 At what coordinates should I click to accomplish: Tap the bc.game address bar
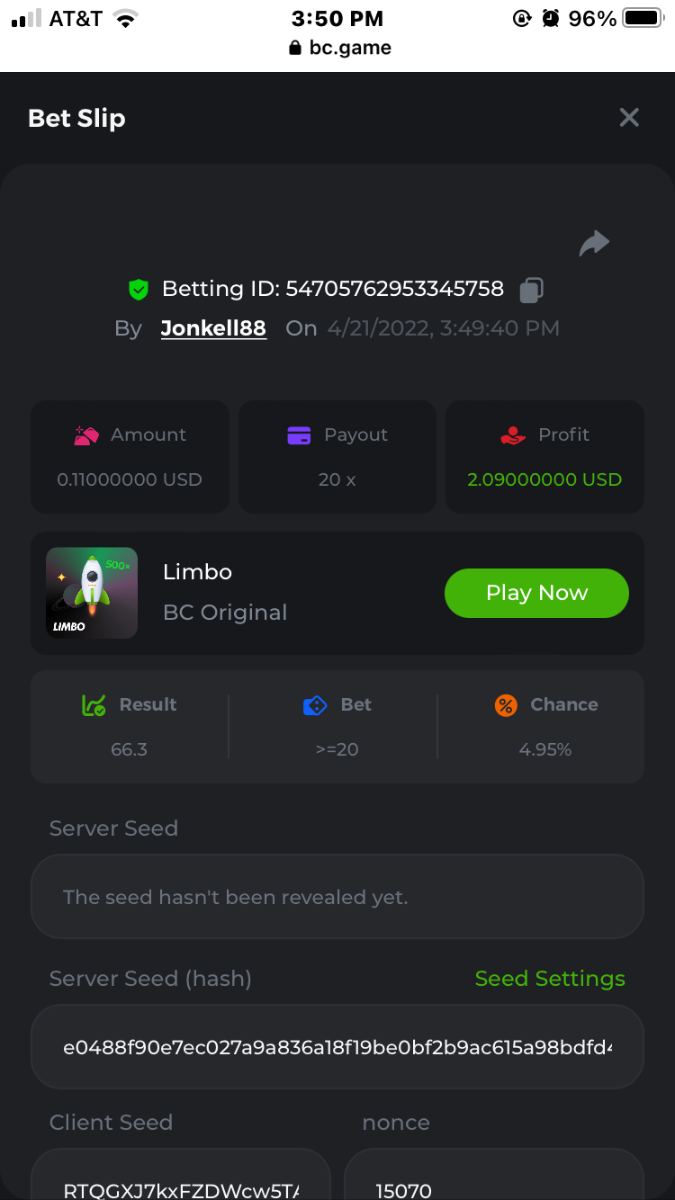(338, 47)
